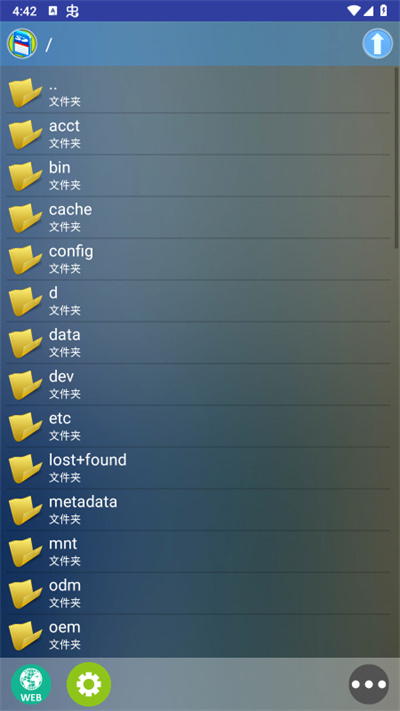Open the WEB globe button
The height and width of the screenshot is (711, 400).
(x=31, y=684)
